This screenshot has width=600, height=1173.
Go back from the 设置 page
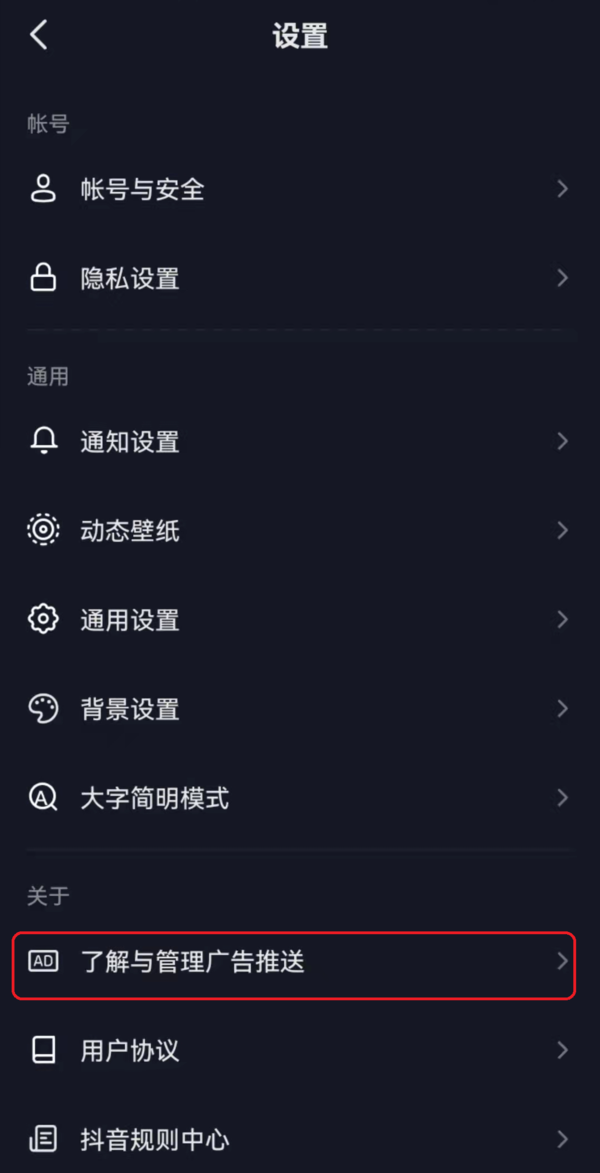click(x=39, y=36)
